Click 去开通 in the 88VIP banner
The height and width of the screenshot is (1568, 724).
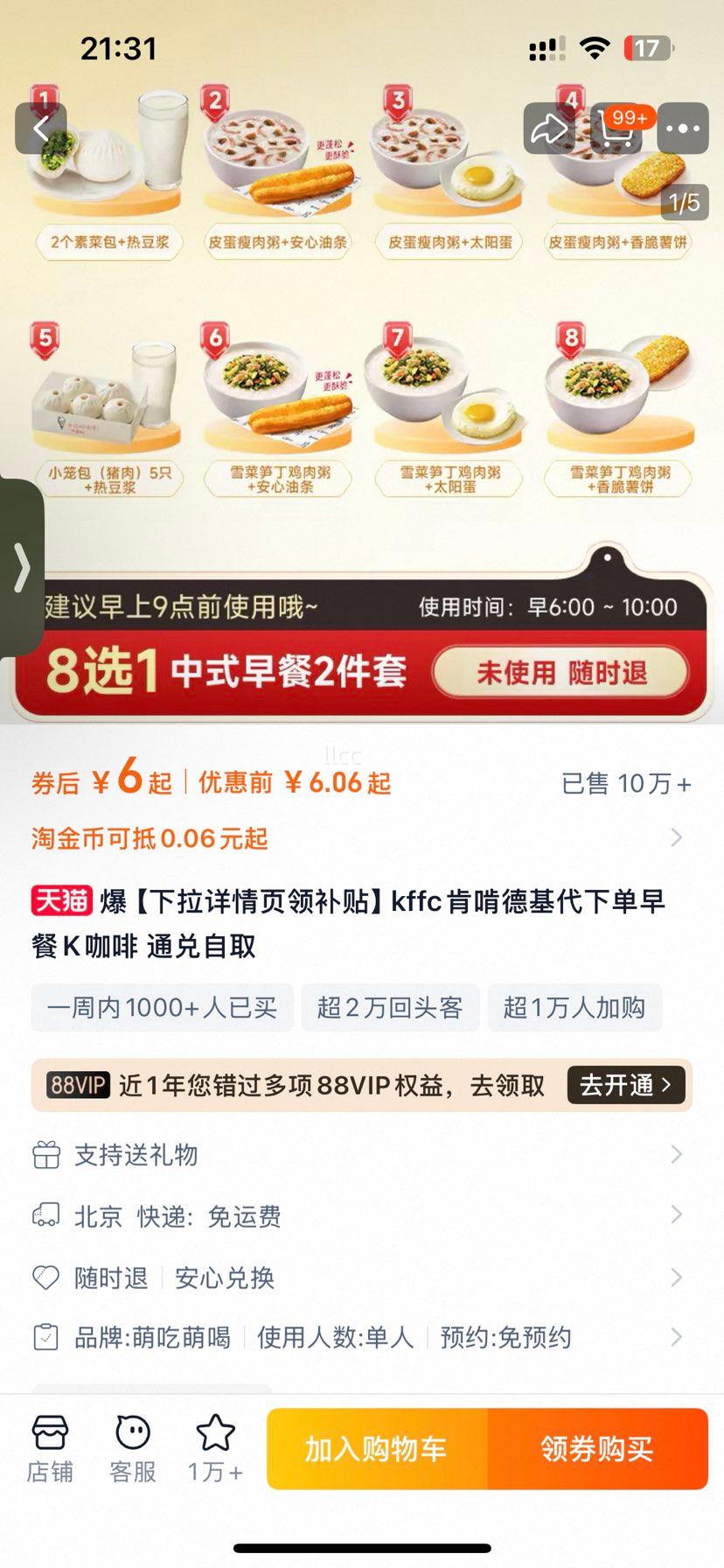[x=624, y=1085]
